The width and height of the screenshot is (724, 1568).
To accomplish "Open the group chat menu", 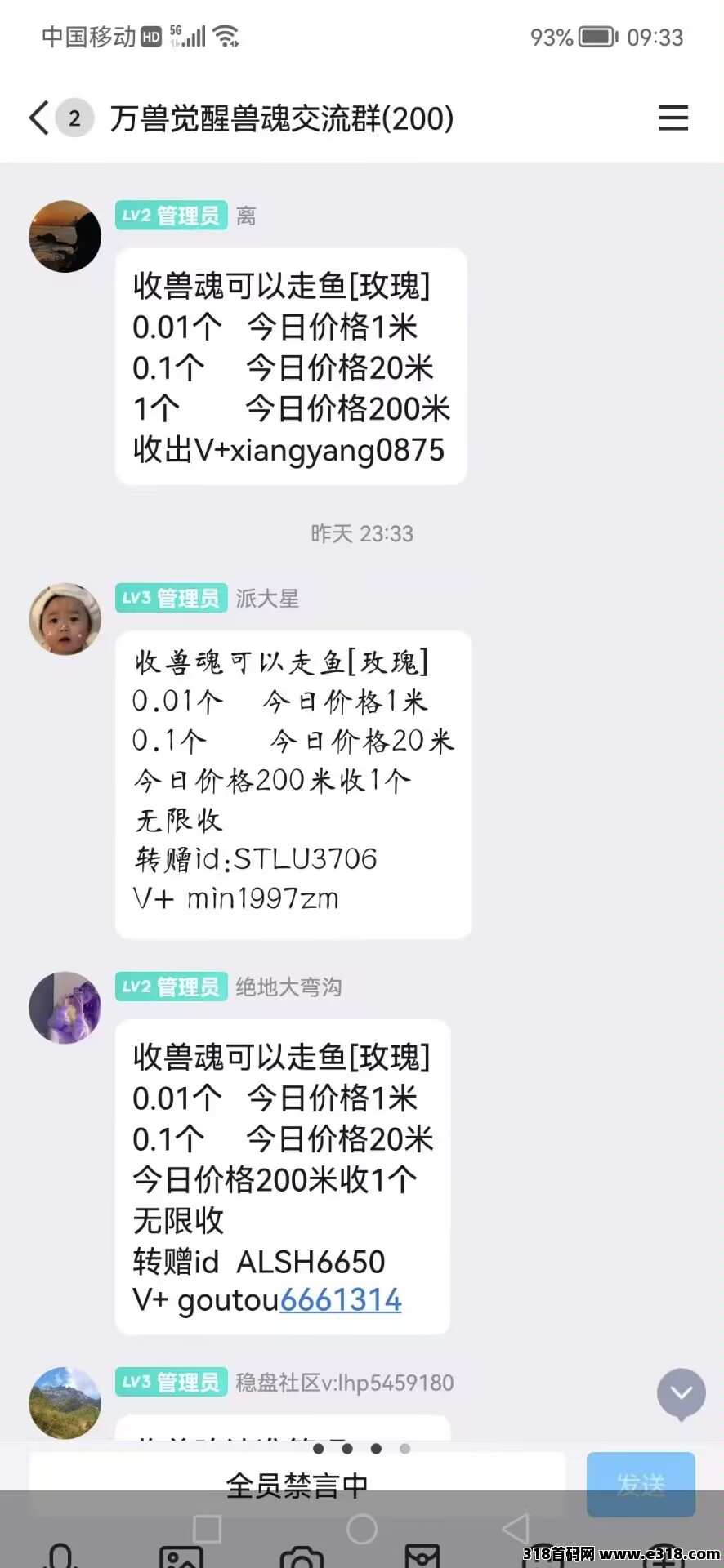I will [x=673, y=118].
